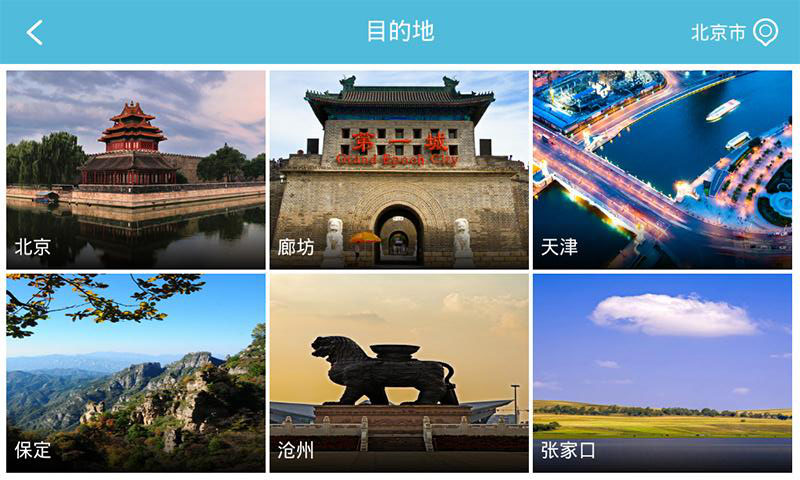This screenshot has width=800, height=480.
Task: Choose 沧州 as the destination
Action: click(399, 372)
